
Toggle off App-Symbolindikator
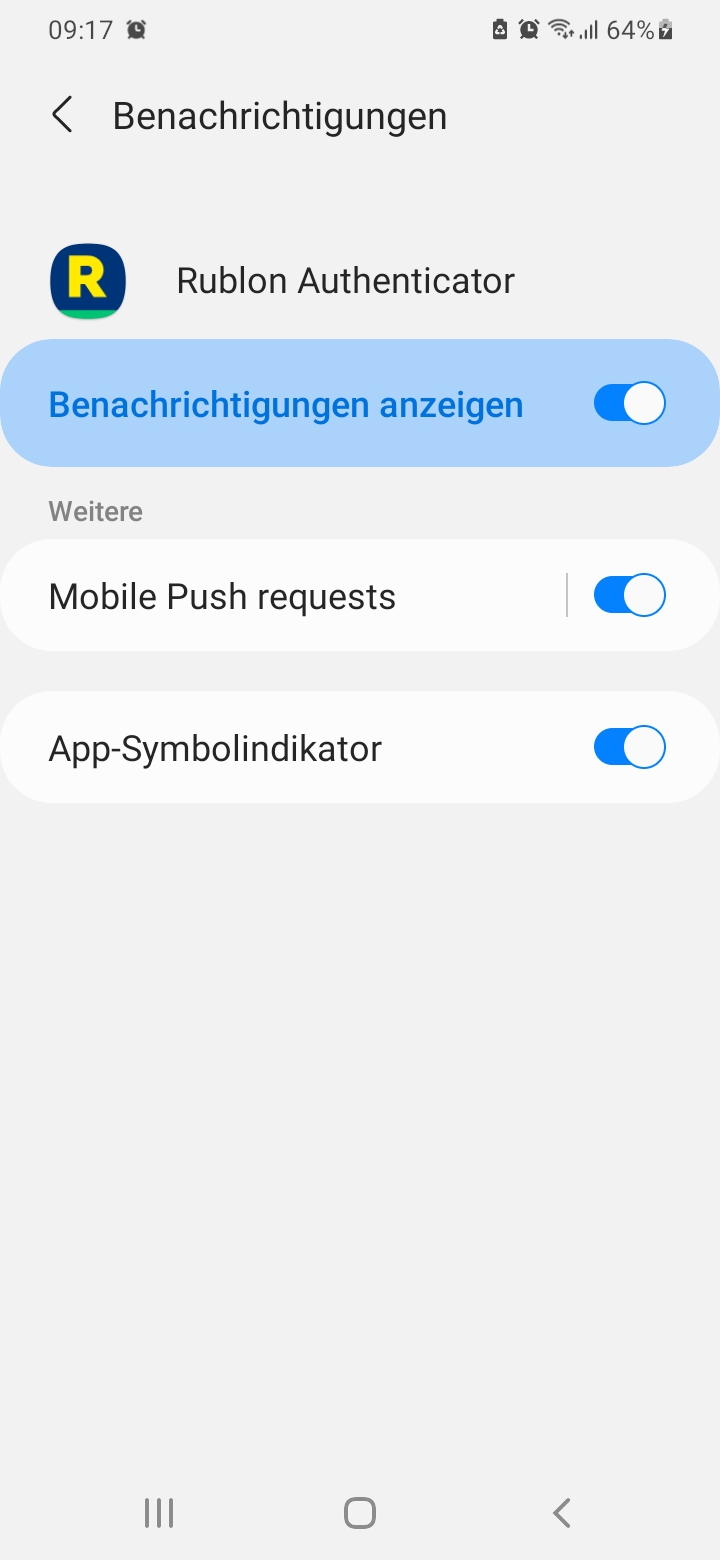click(629, 748)
